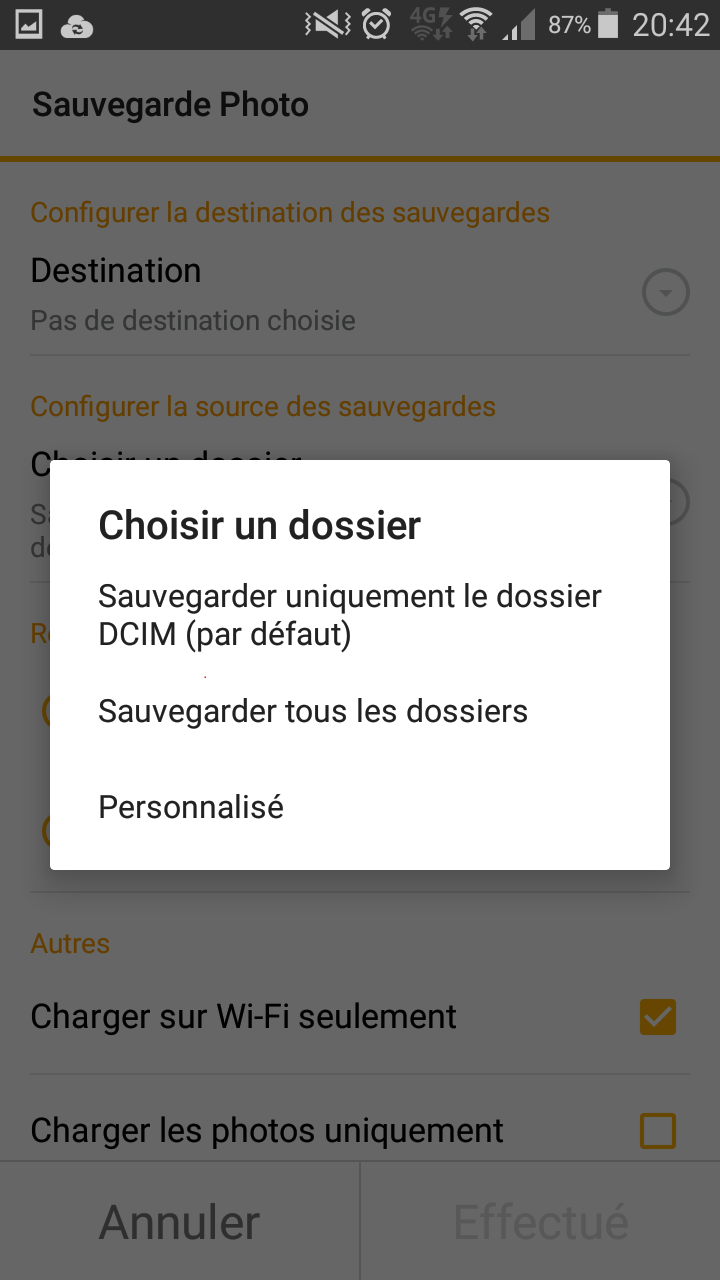Pick the Personnalisé folder option
Screen dimensions: 720x1280
point(191,806)
